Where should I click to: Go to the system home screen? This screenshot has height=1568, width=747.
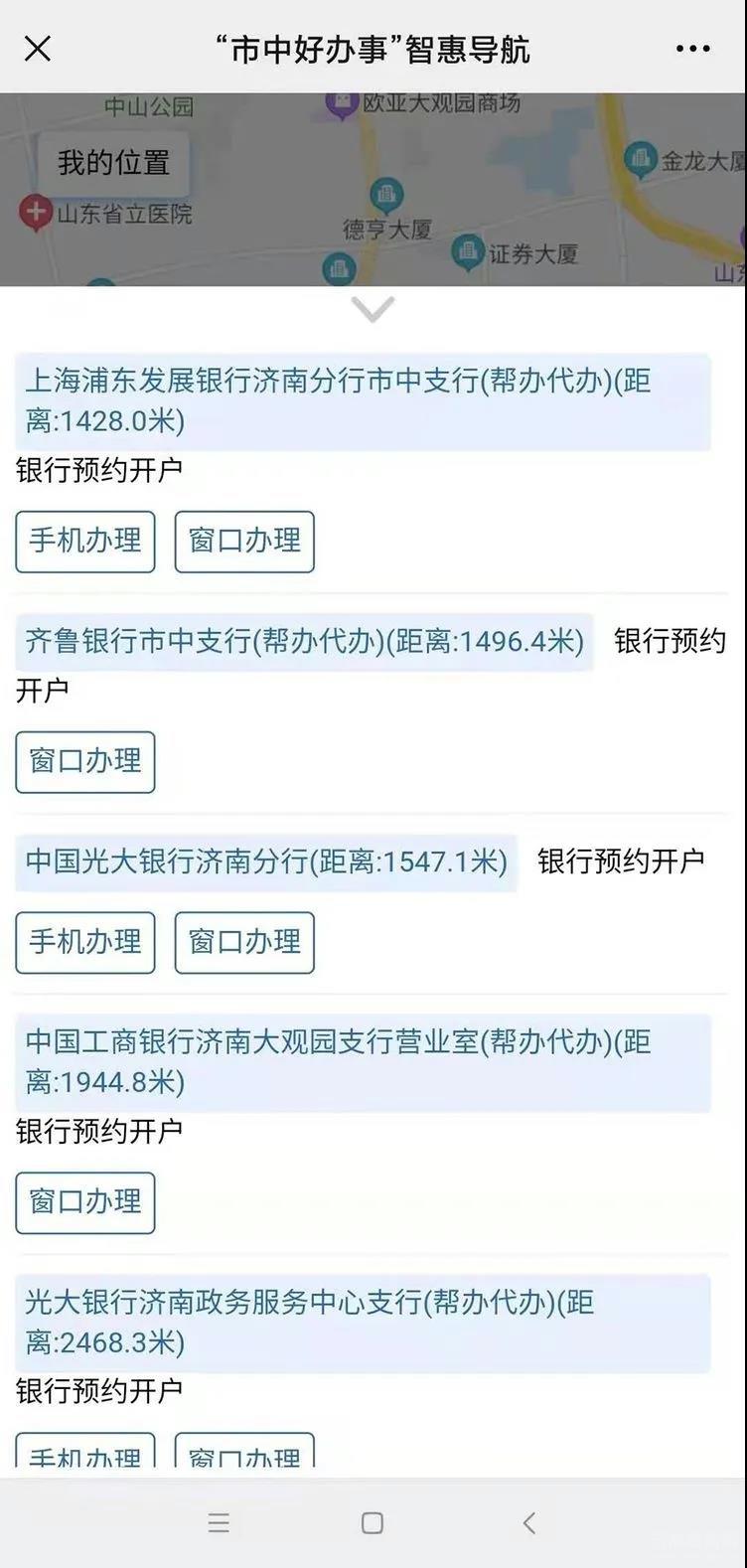pos(373,1522)
